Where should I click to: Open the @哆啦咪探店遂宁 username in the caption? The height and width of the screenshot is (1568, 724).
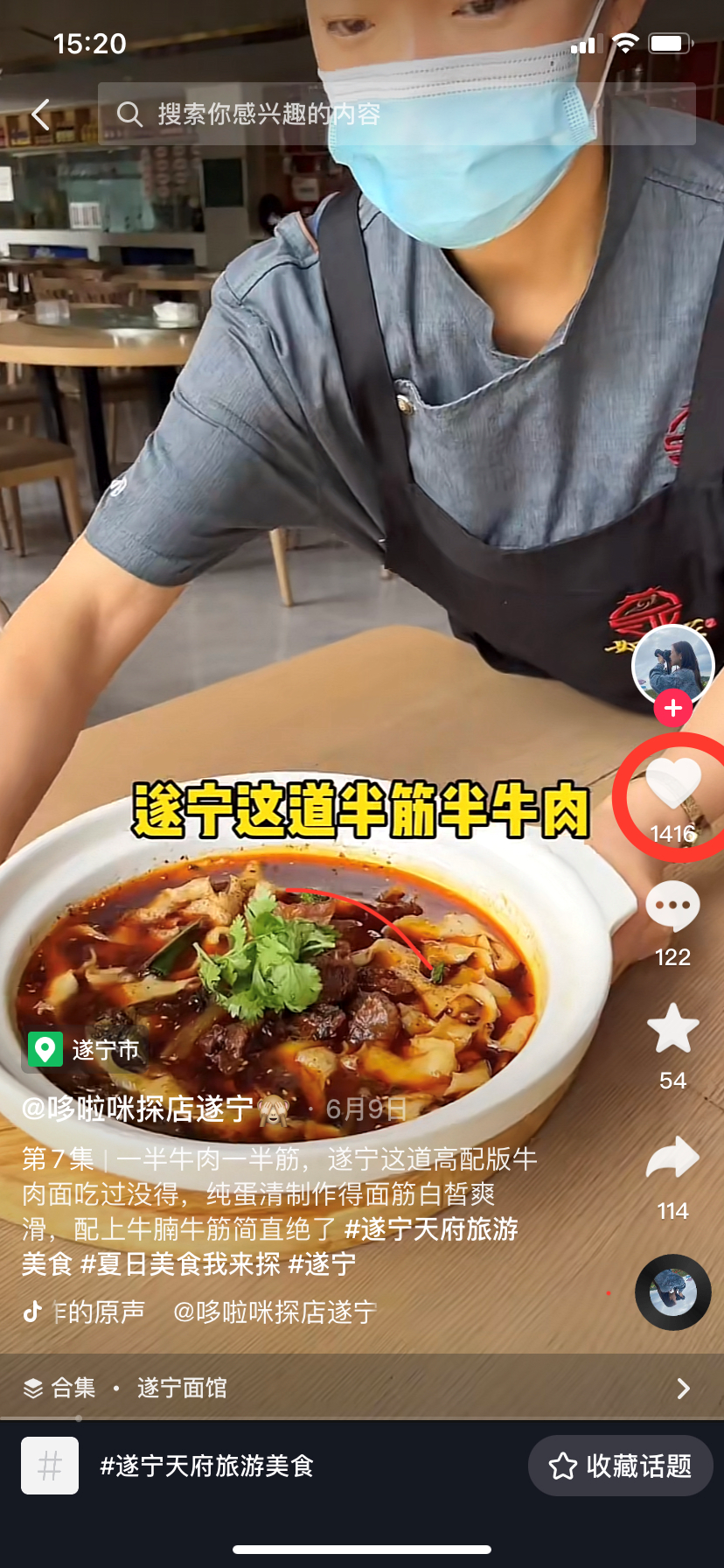coord(138,1109)
